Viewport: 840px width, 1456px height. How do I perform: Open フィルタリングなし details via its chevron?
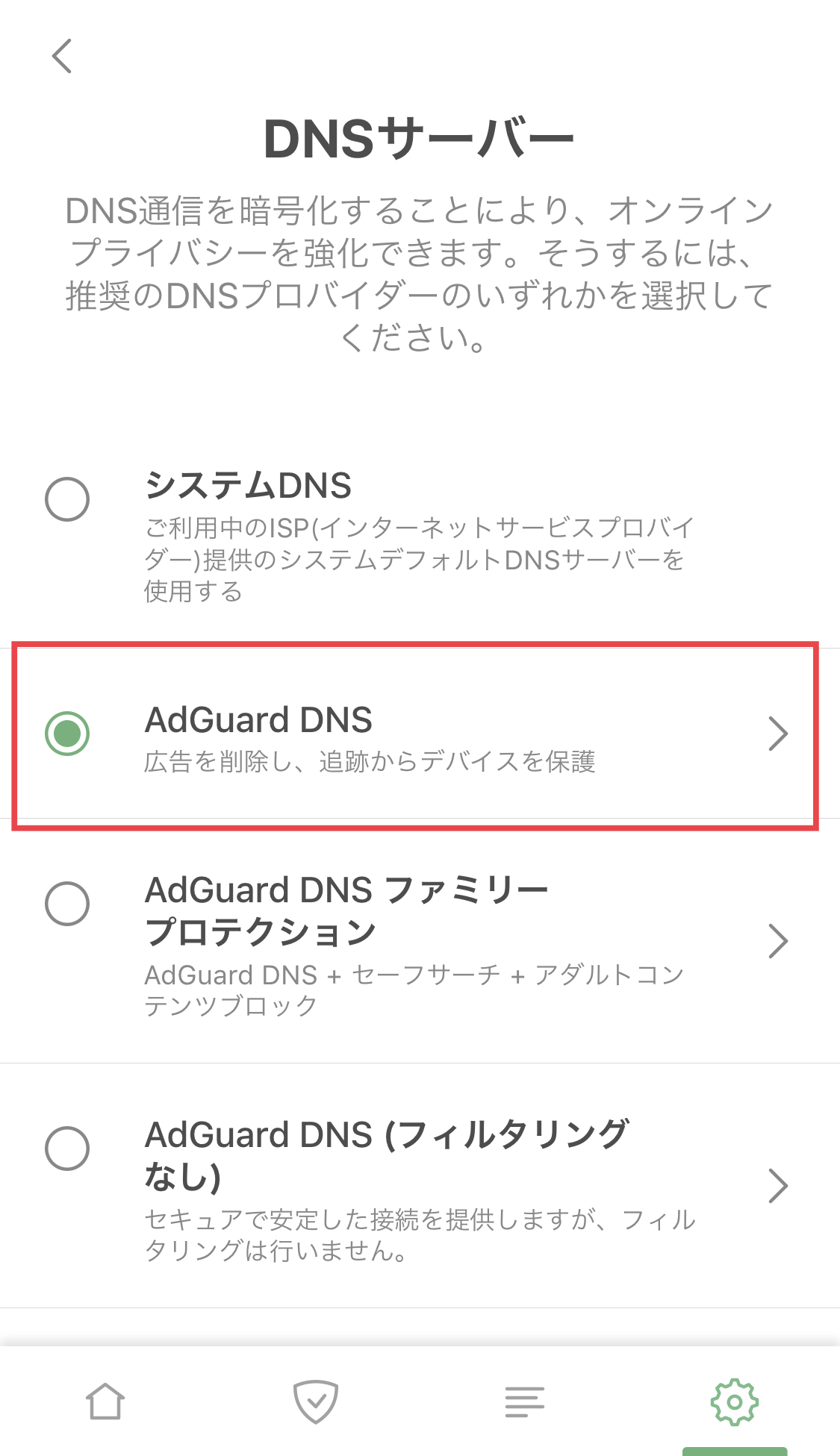[x=778, y=1186]
